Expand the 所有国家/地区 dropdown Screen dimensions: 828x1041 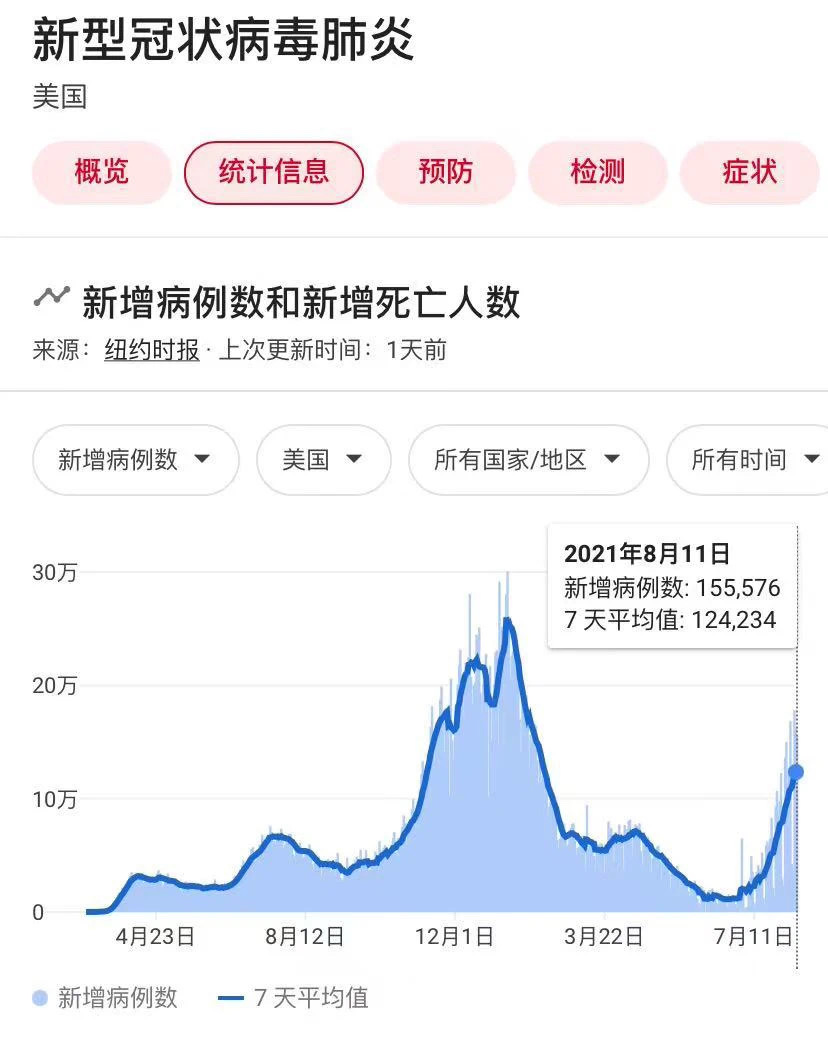click(x=528, y=460)
